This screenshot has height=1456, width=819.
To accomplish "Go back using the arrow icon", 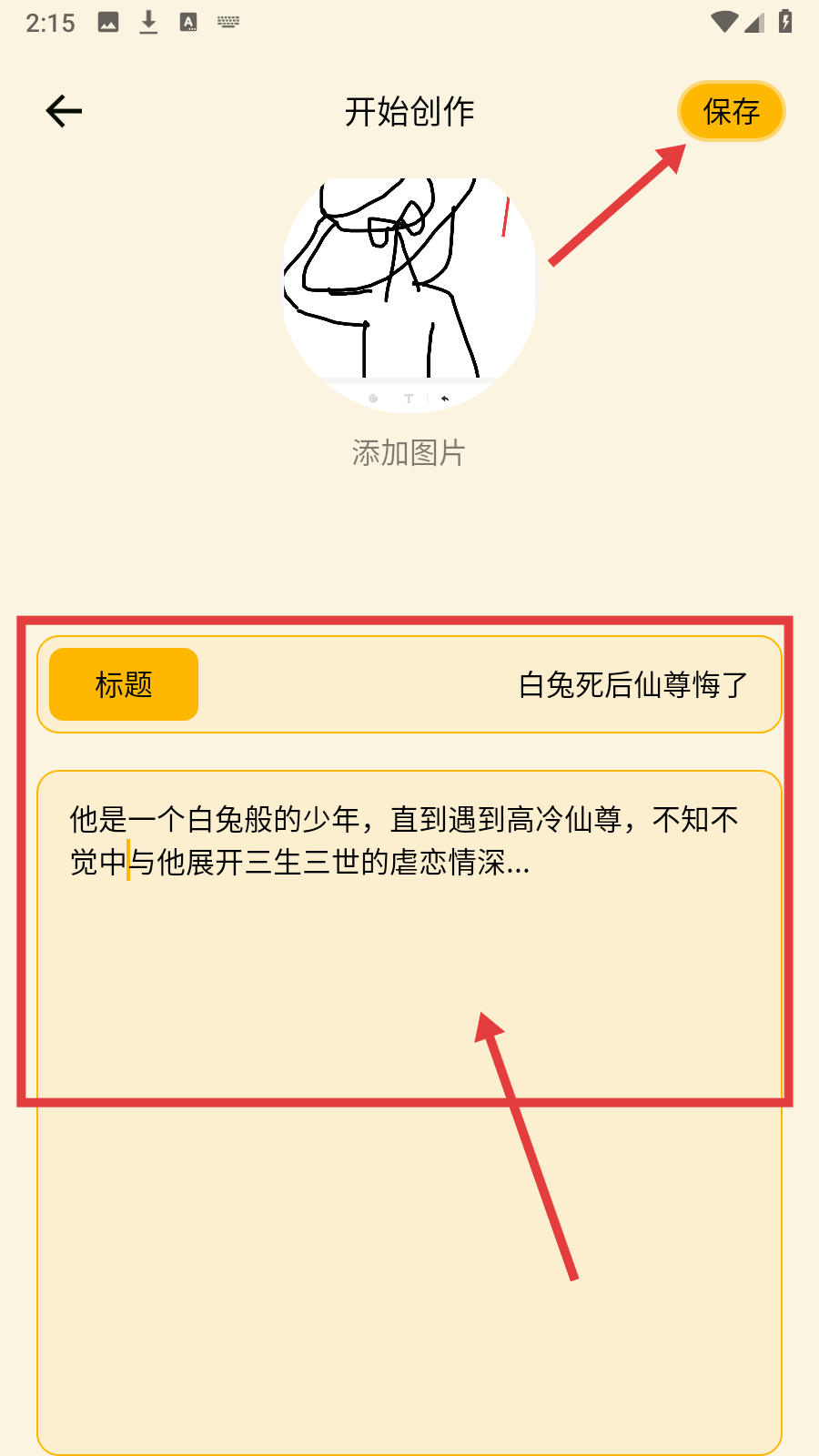I will tap(64, 111).
